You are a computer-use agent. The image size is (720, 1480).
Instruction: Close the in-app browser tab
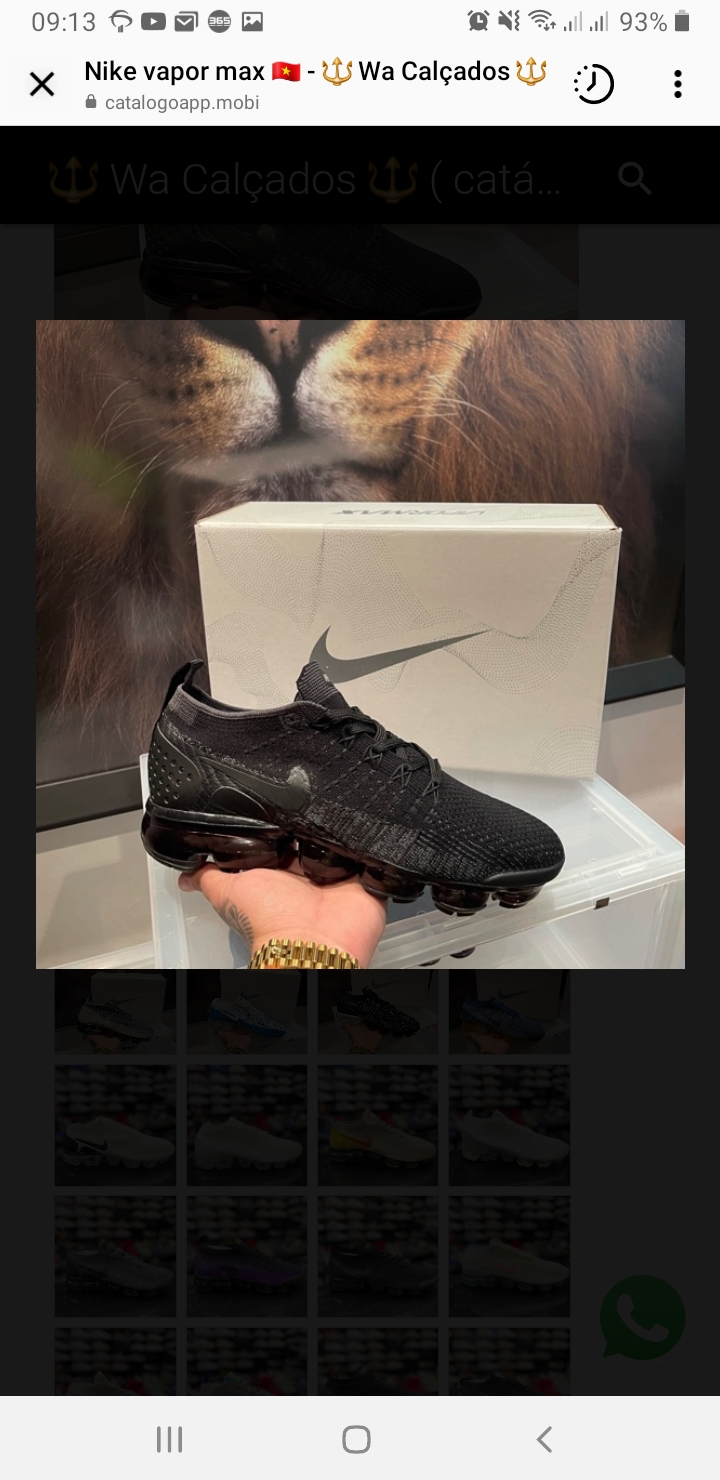[42, 85]
